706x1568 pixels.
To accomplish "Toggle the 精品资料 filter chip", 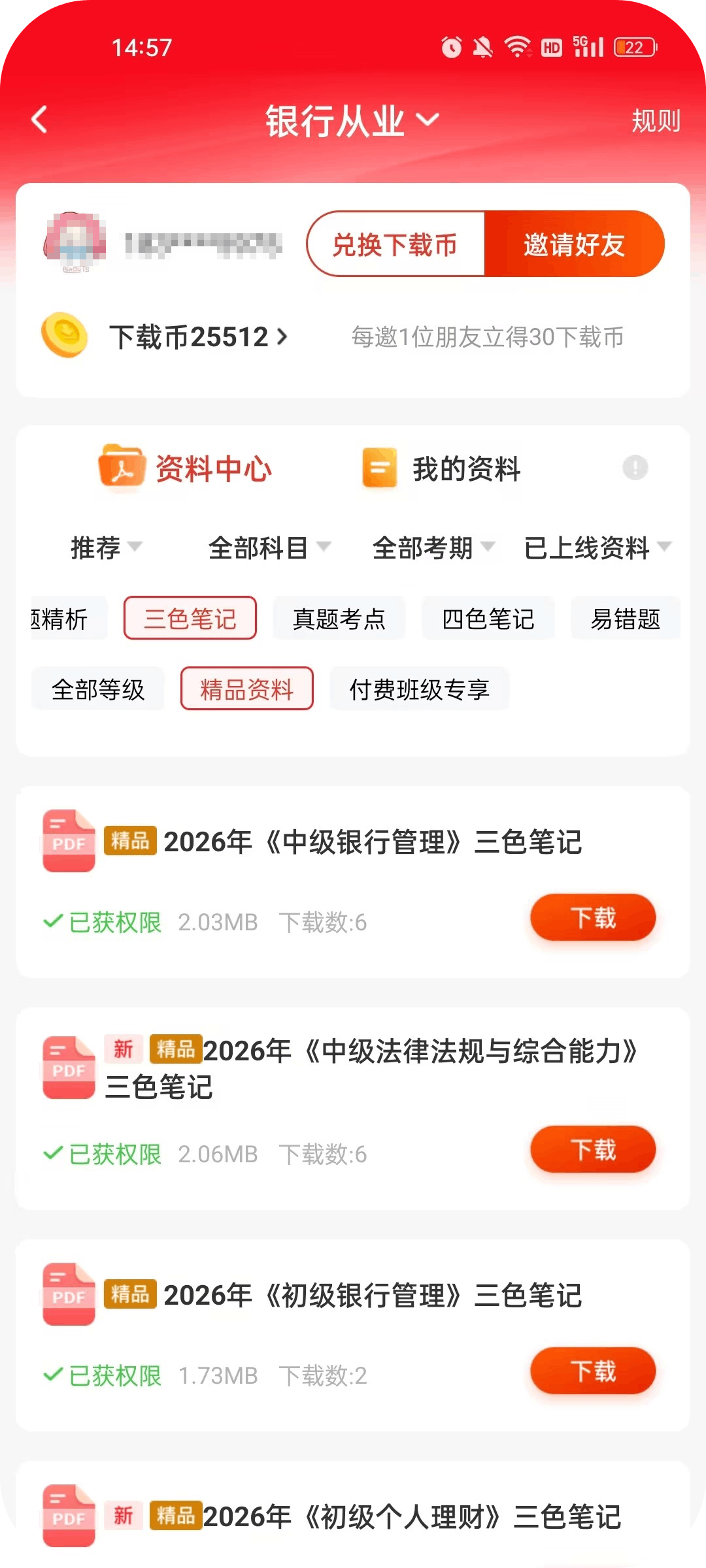I will (246, 688).
